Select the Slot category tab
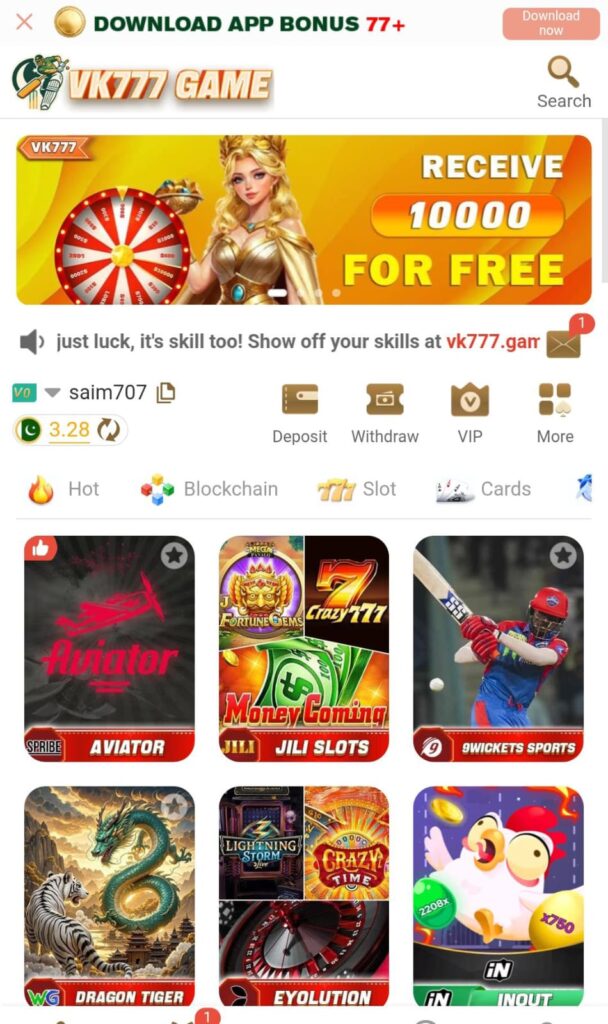 (357, 489)
